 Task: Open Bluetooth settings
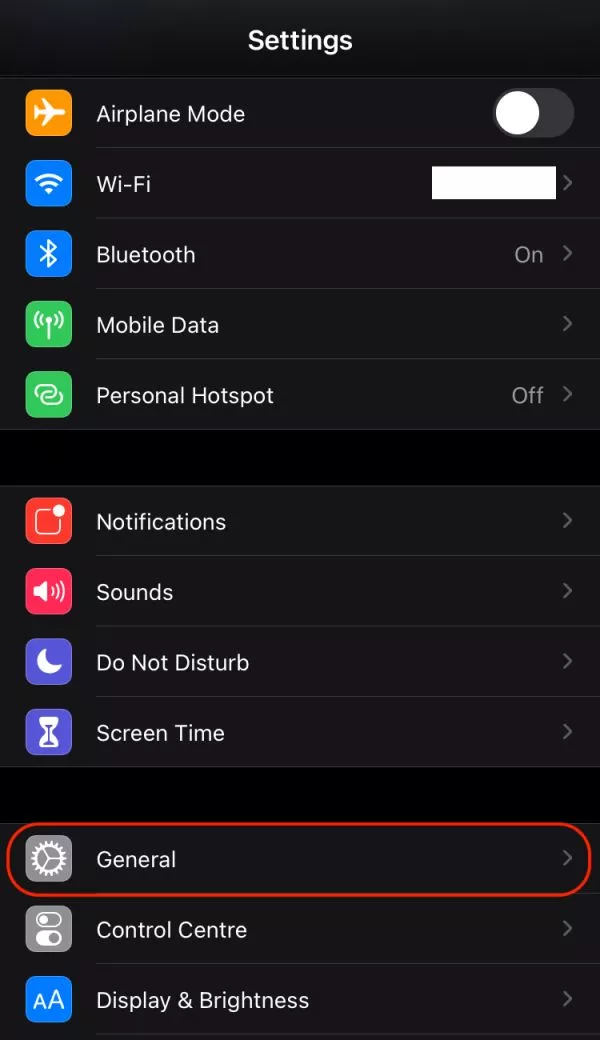300,253
